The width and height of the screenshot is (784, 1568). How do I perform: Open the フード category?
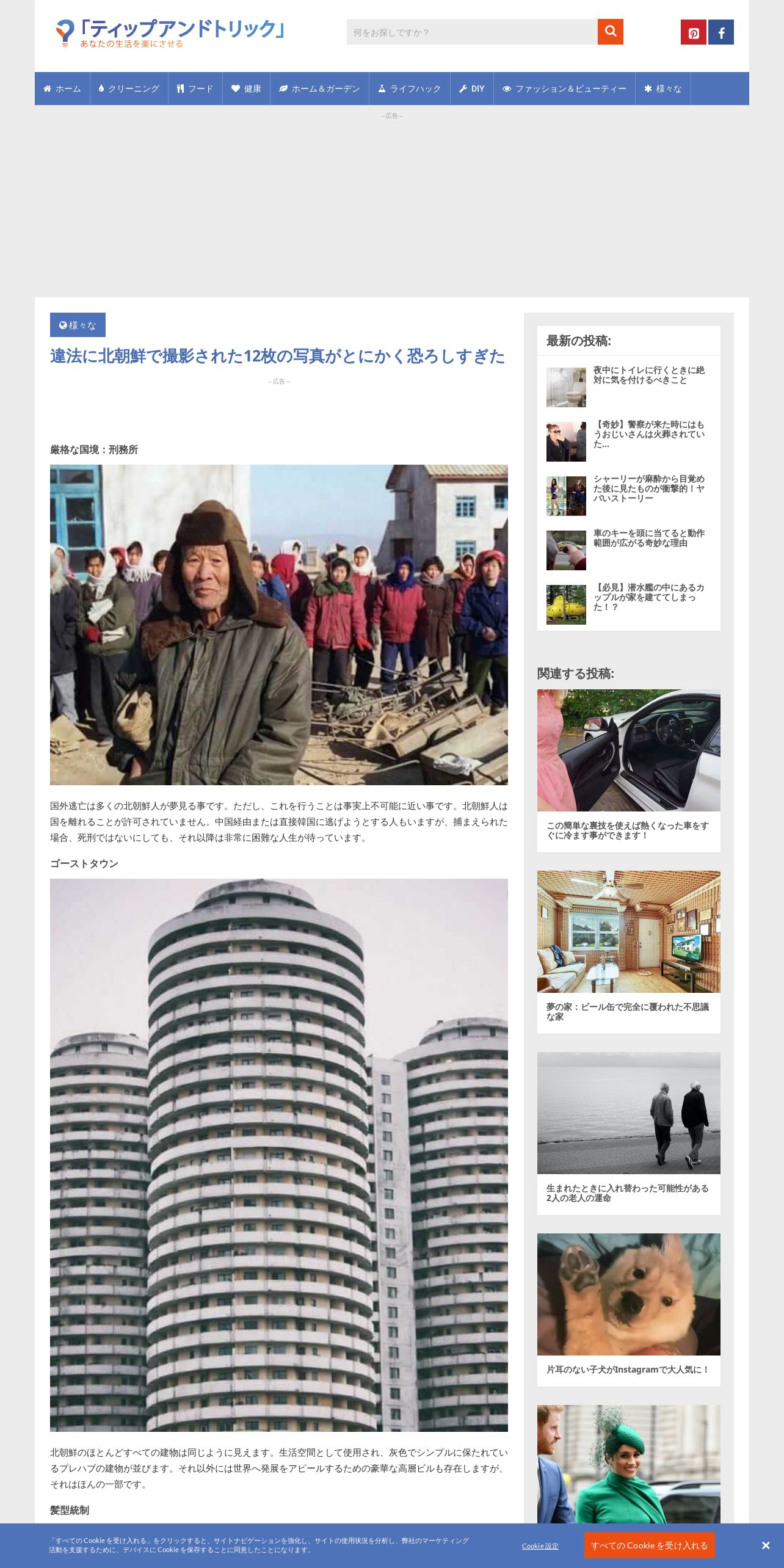(195, 89)
